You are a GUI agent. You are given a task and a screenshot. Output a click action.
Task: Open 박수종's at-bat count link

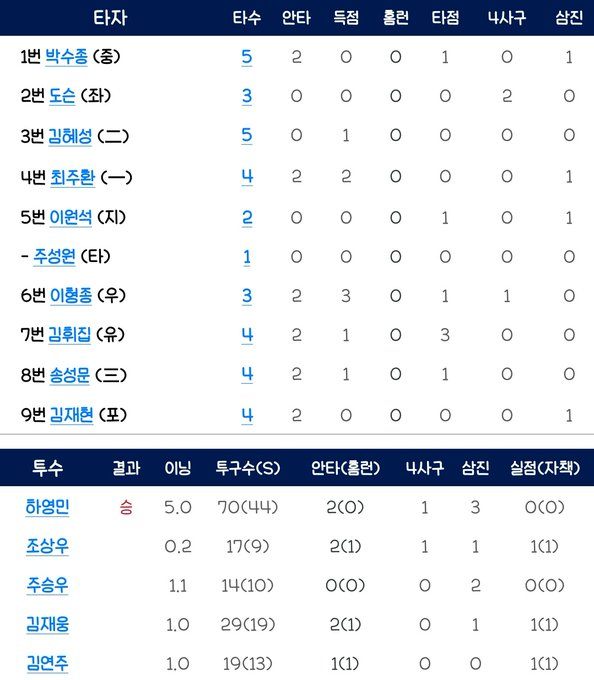[x=247, y=57]
